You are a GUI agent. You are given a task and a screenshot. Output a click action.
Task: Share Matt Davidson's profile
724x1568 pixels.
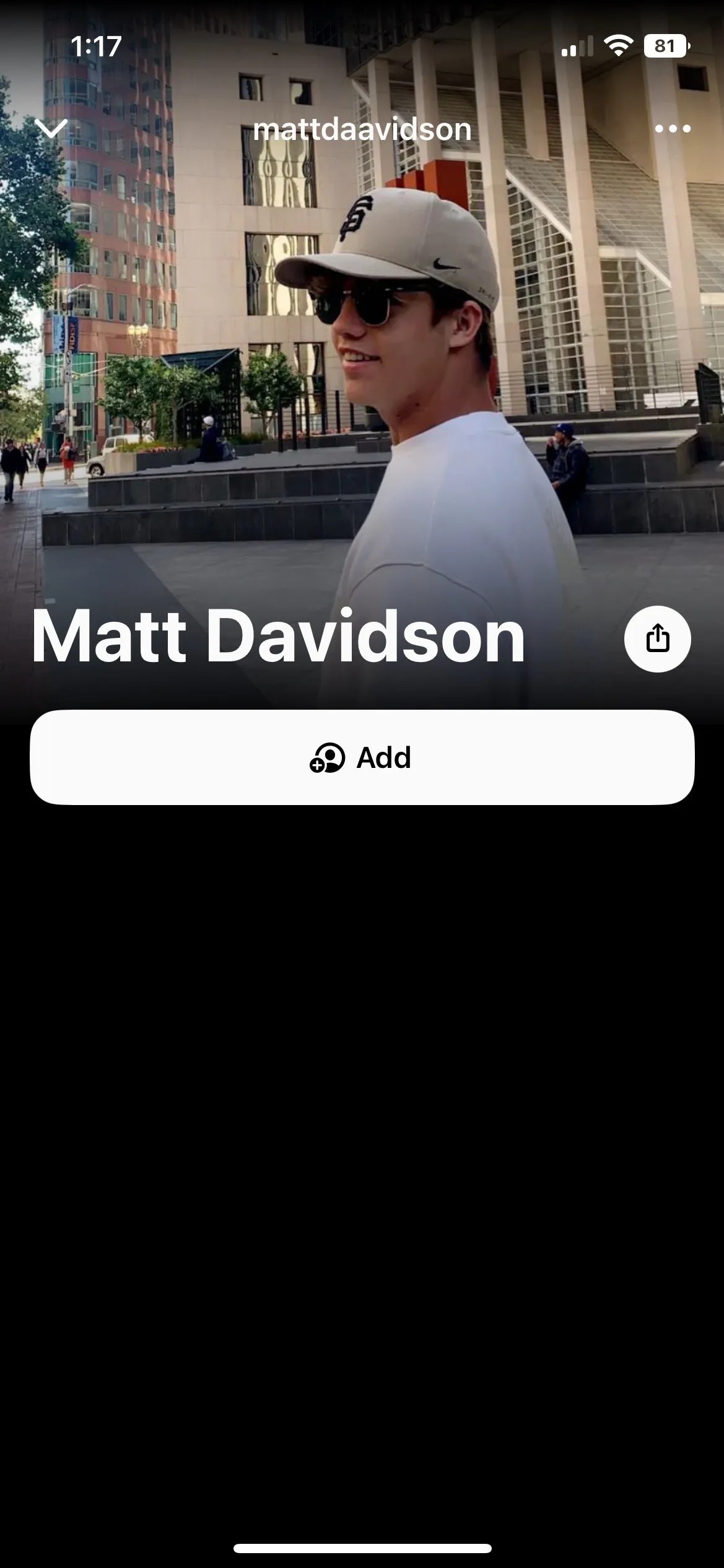pos(657,638)
